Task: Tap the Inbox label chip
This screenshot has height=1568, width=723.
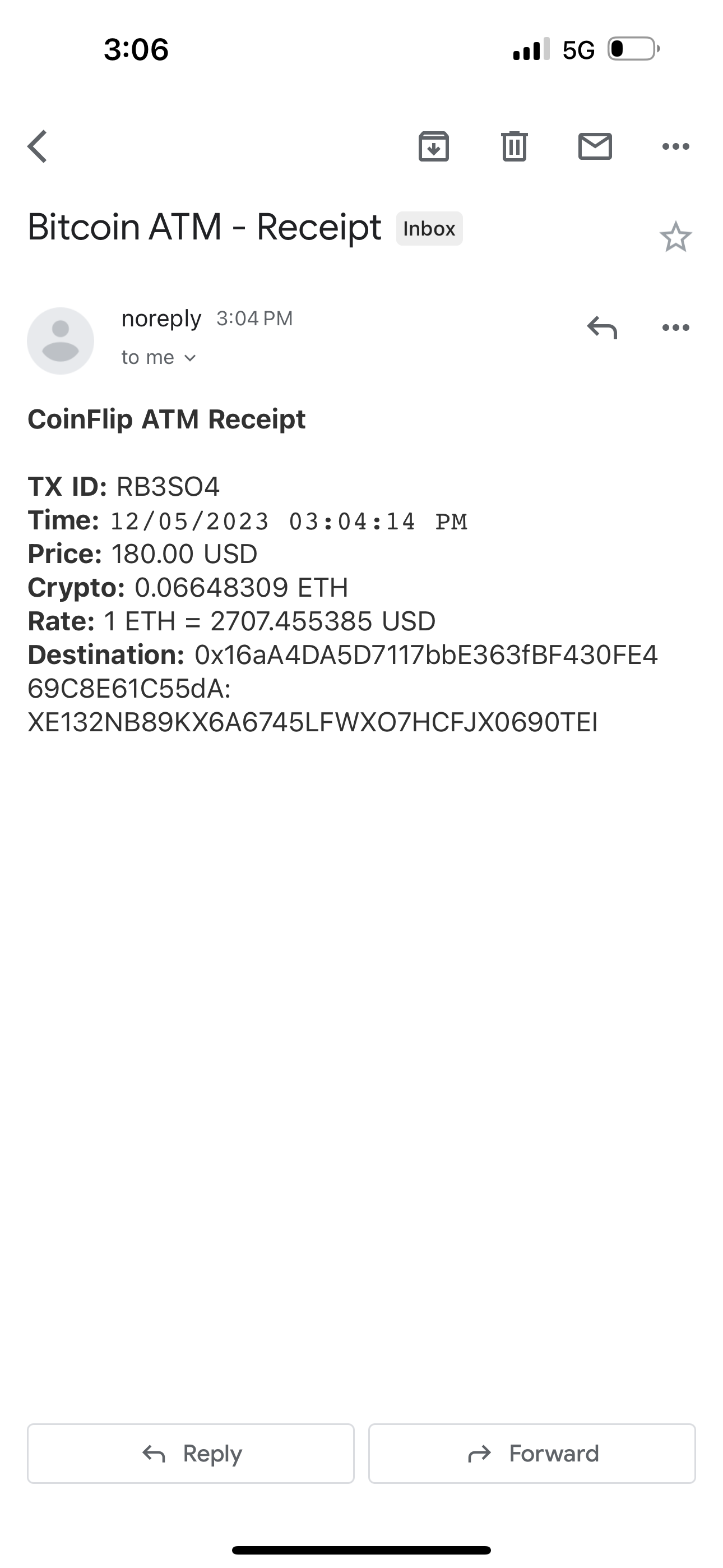Action: pos(429,229)
